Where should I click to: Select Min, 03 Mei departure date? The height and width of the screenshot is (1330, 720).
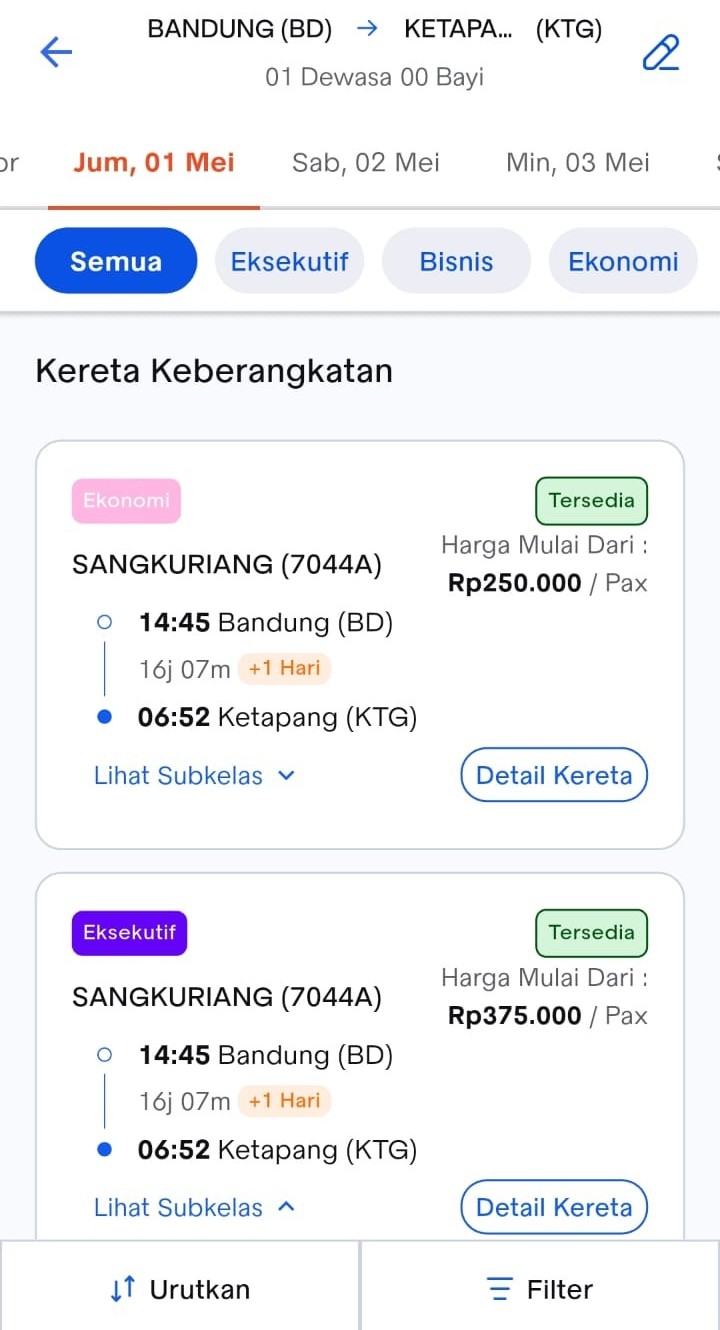[x=576, y=162]
